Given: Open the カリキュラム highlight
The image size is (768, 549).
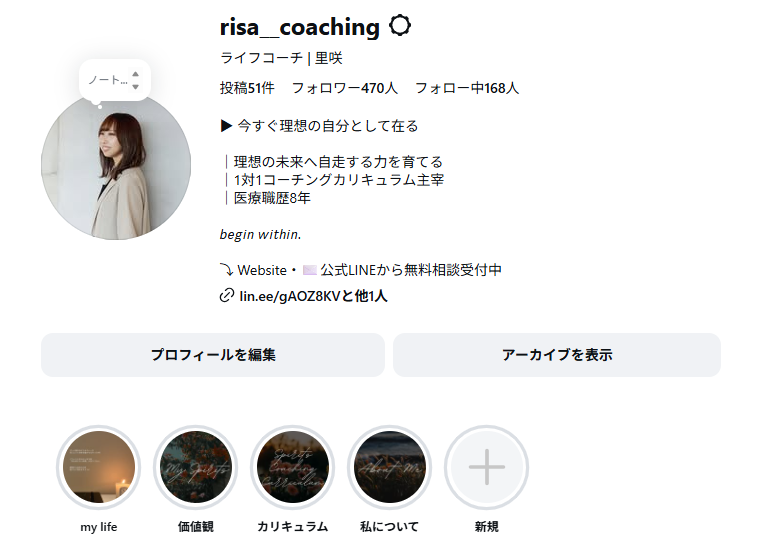Looking at the screenshot, I should coord(292,468).
